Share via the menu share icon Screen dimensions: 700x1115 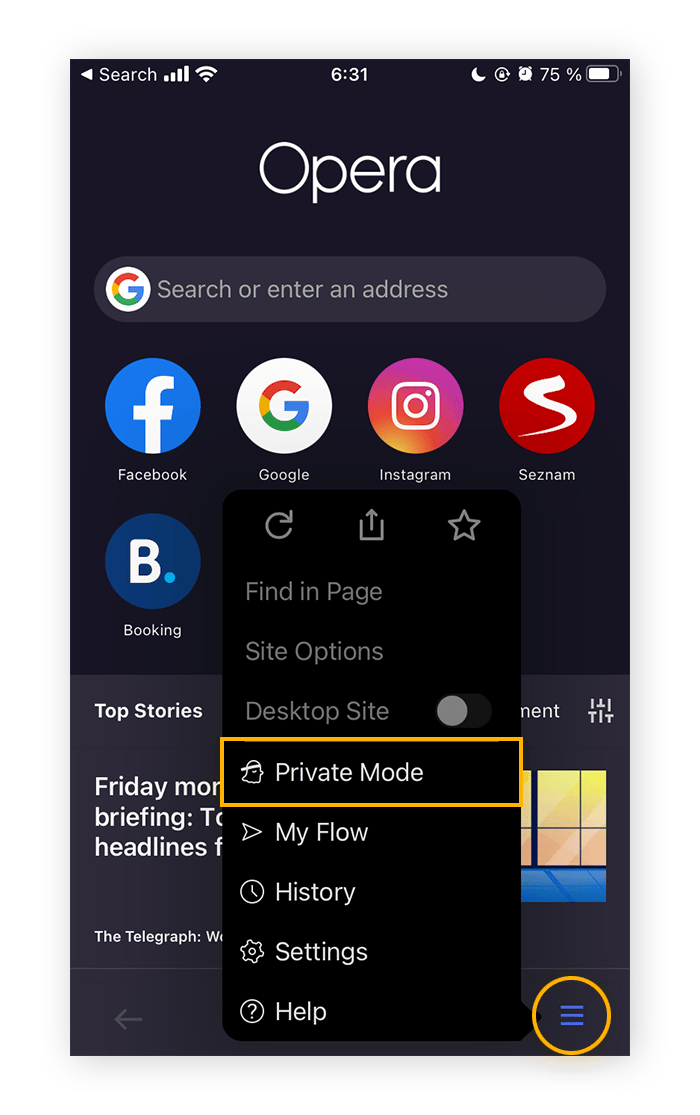[371, 525]
